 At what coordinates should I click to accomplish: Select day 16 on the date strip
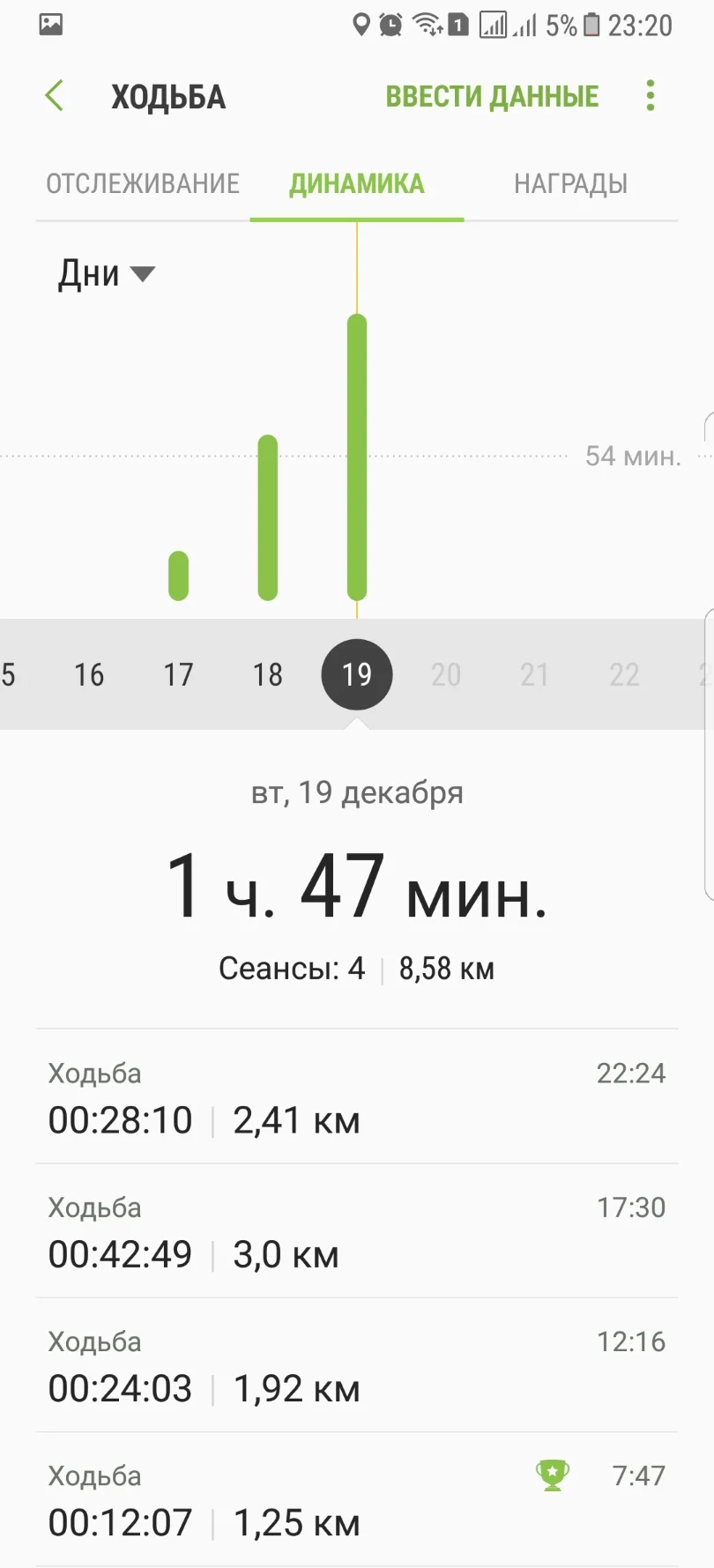89,675
